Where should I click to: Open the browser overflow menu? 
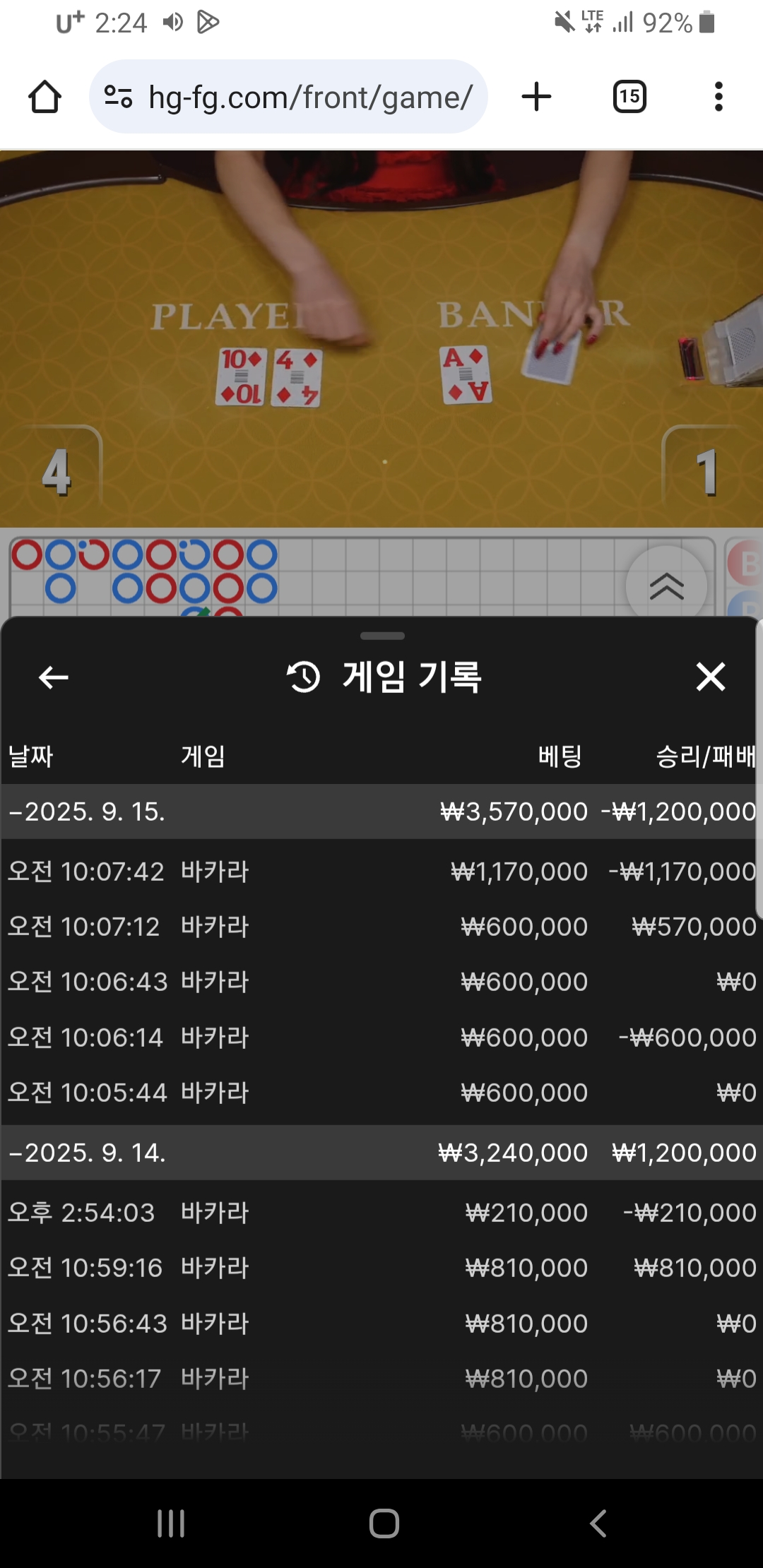[x=718, y=97]
